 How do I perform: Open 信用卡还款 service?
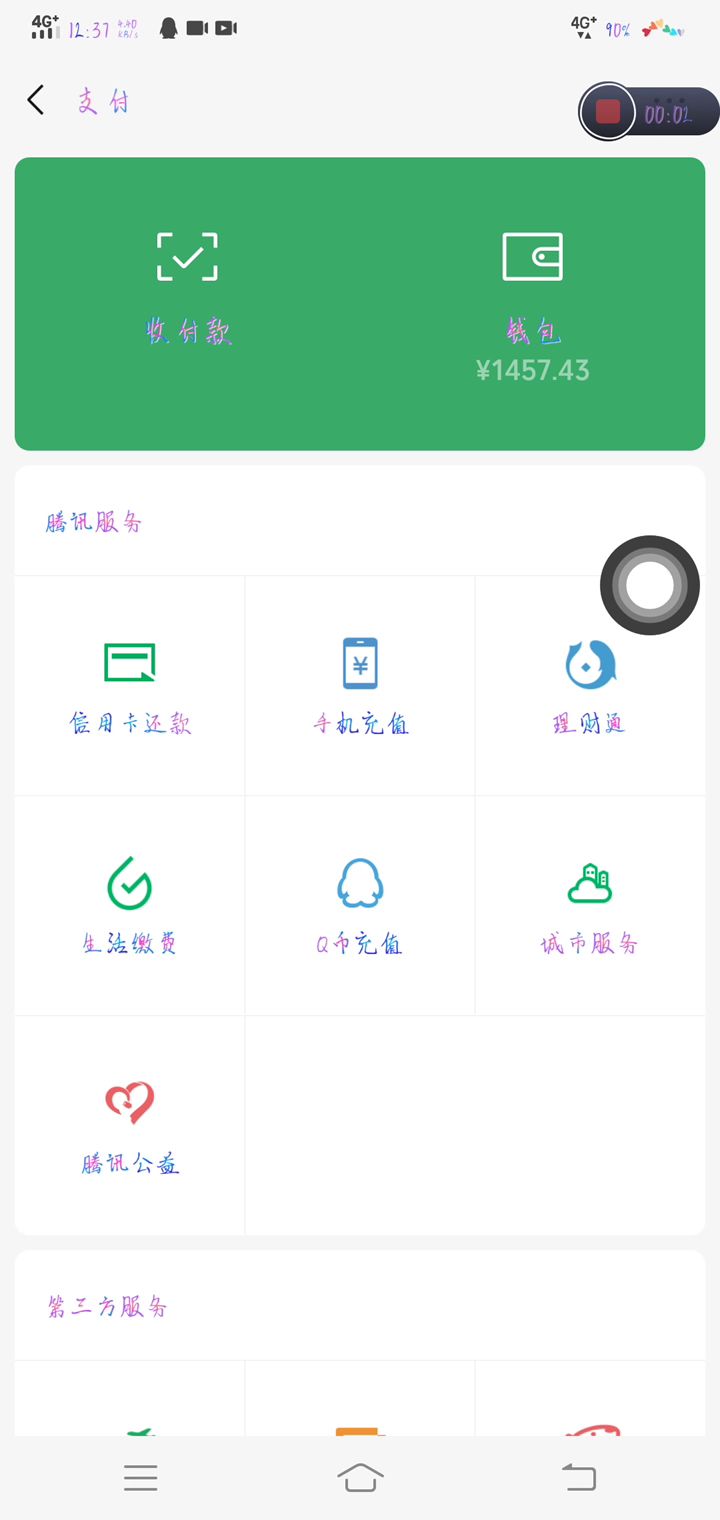tap(130, 686)
